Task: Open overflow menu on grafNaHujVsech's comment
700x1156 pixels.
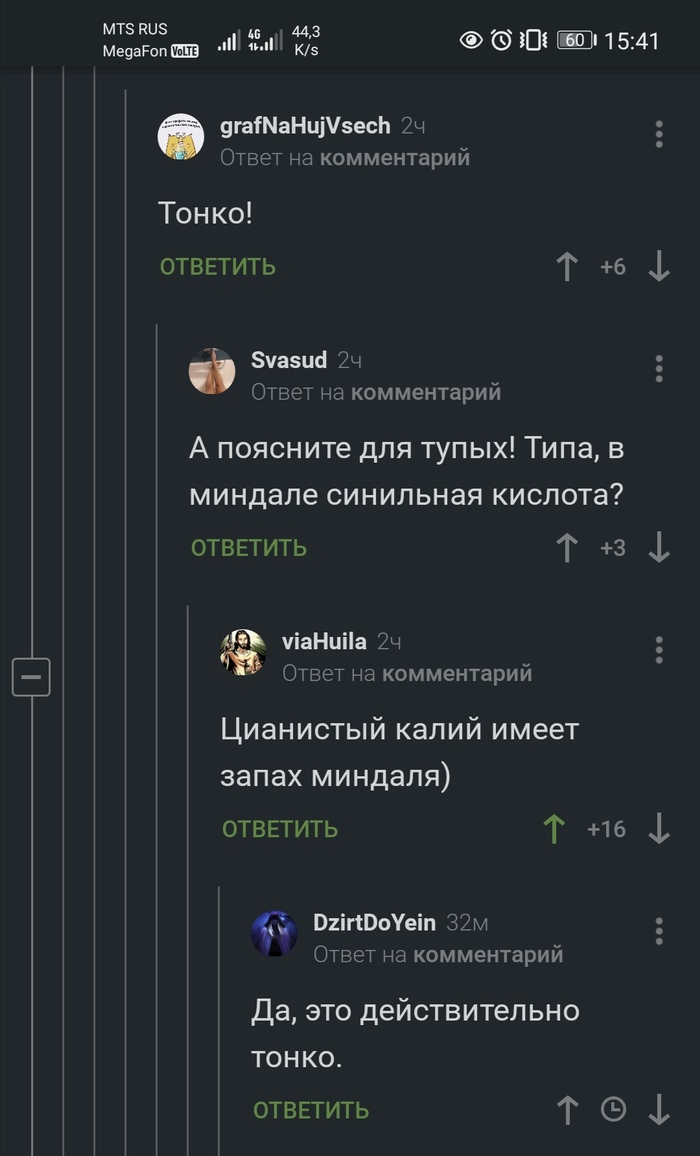Action: pyautogui.click(x=659, y=134)
